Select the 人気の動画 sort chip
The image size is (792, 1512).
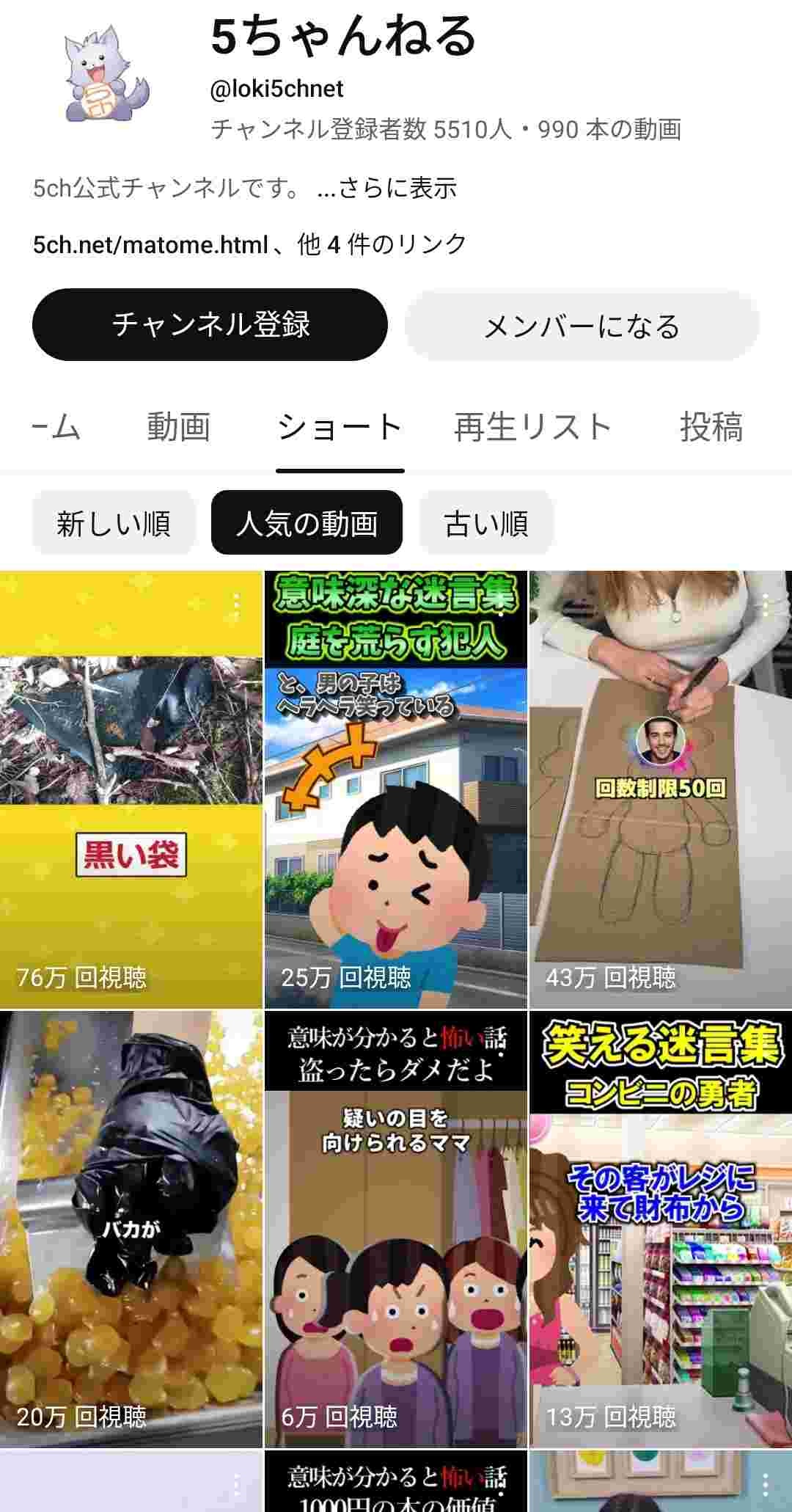(307, 523)
